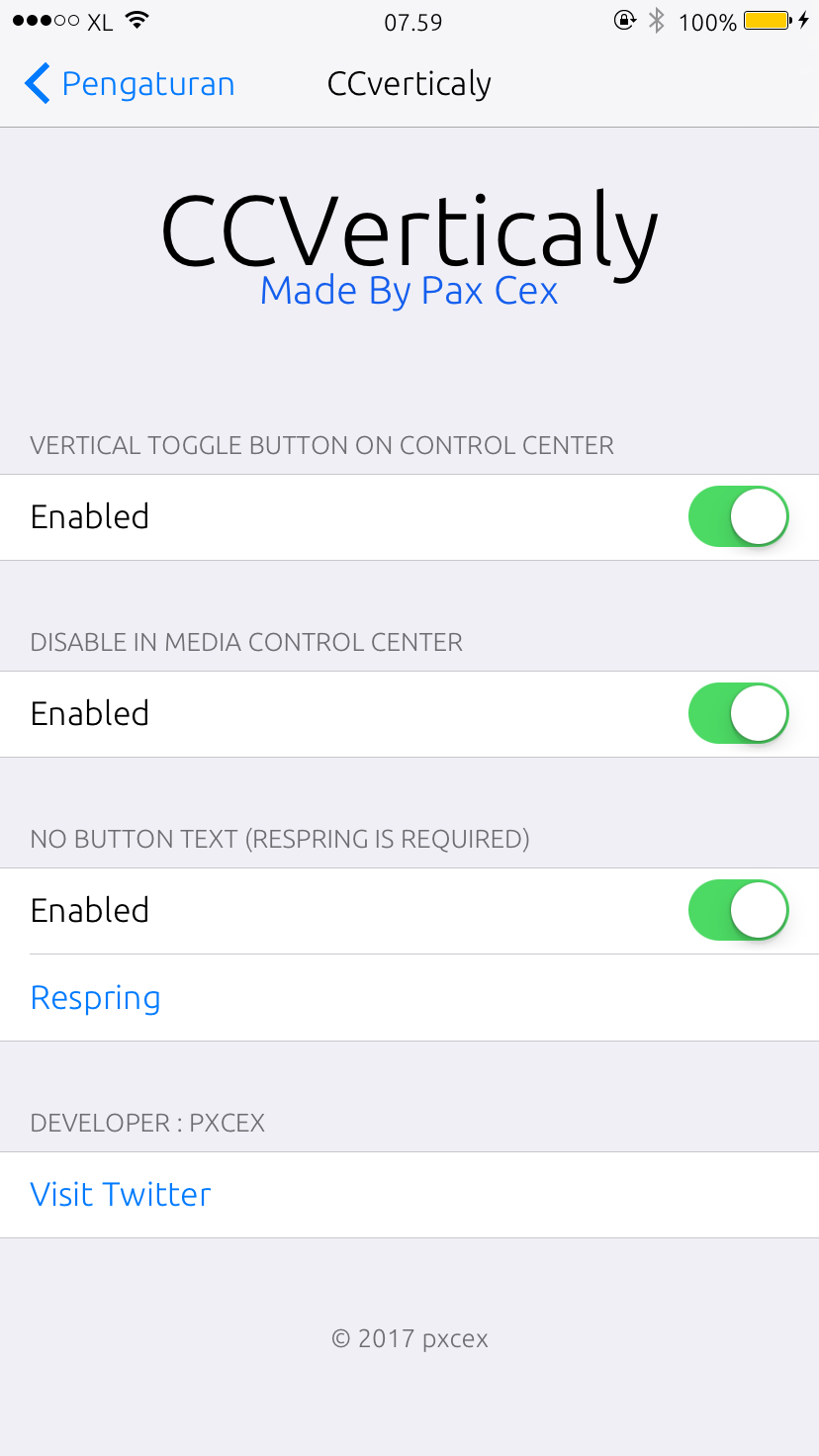Turn off the vertical toggle button switch

pyautogui.click(x=739, y=516)
